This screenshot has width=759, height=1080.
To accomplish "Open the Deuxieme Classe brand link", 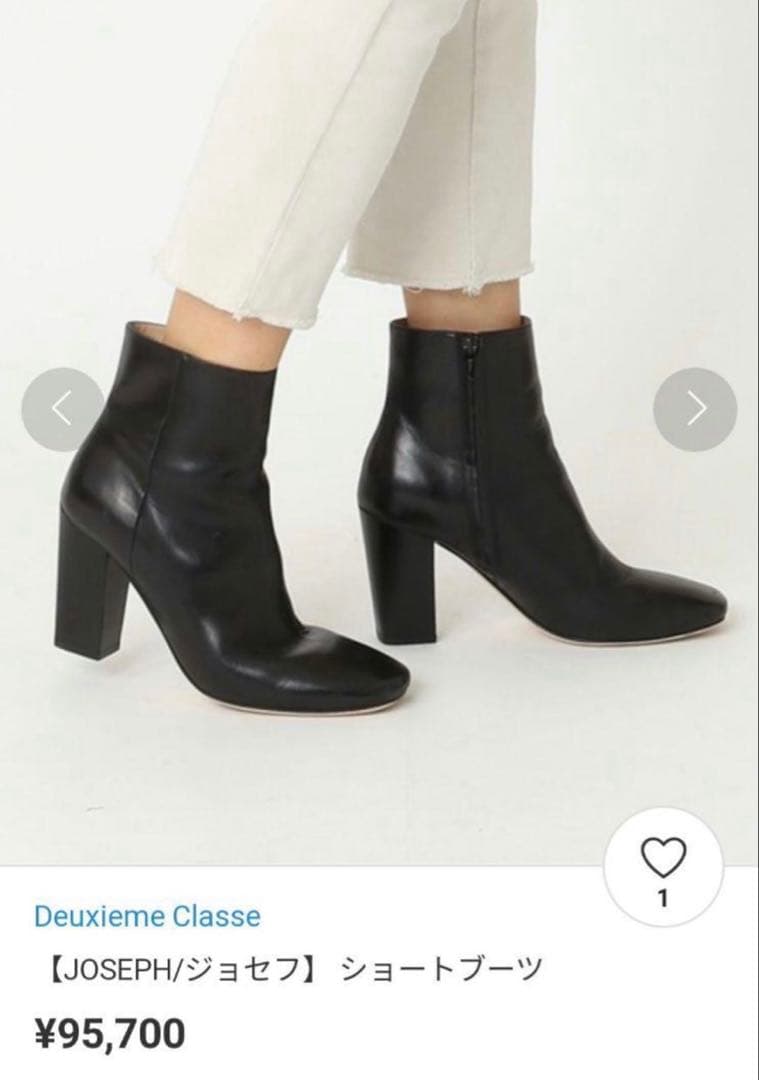I will (x=147, y=916).
